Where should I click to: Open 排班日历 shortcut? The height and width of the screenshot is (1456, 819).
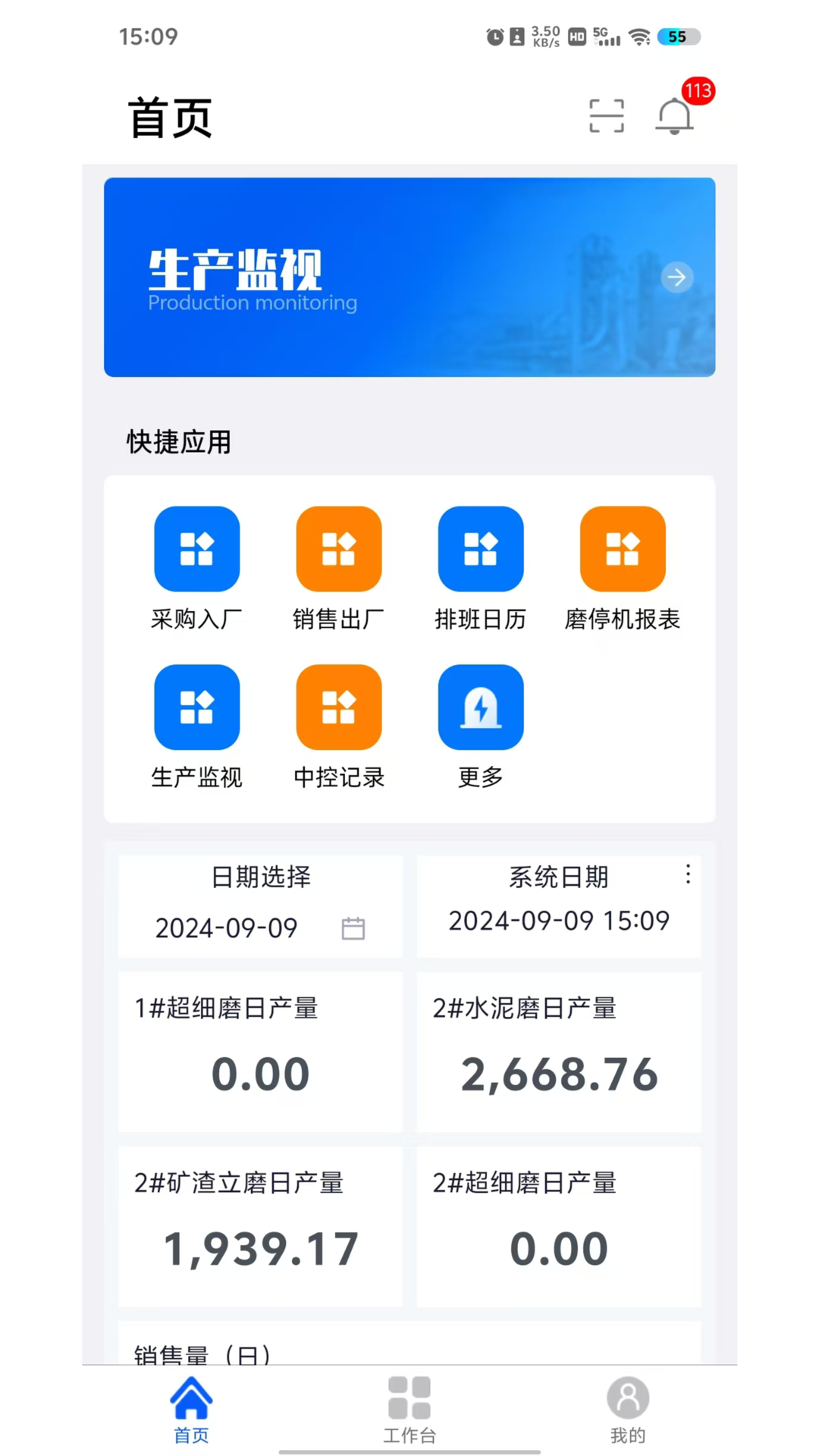tap(480, 549)
